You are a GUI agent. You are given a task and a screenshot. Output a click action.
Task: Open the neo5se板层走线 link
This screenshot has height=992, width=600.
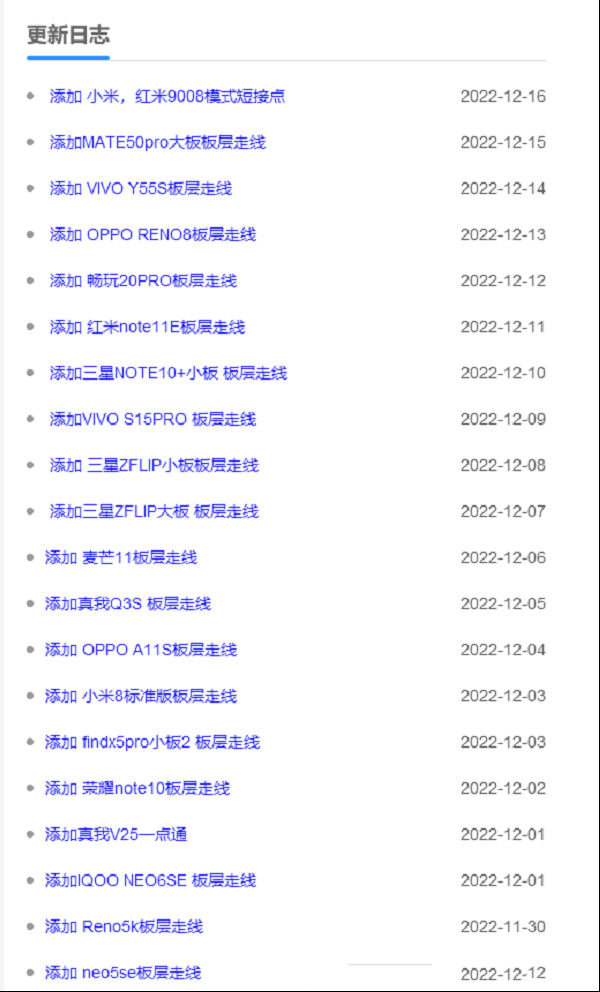pyautogui.click(x=123, y=972)
